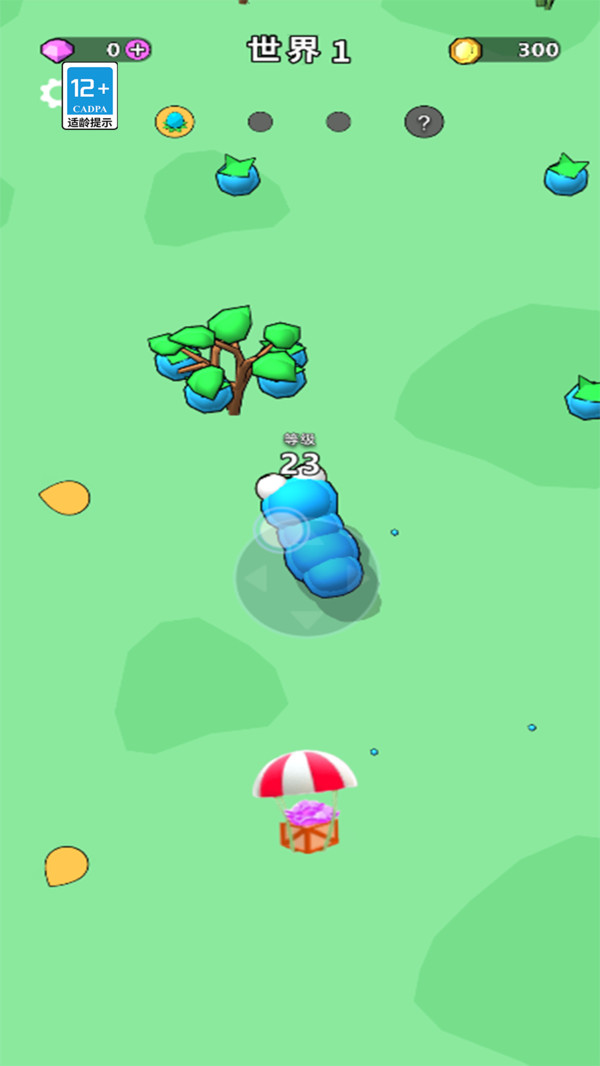Open the 12+ 适龄提示 age rating notice
This screenshot has height=1066, width=600.
90,96
